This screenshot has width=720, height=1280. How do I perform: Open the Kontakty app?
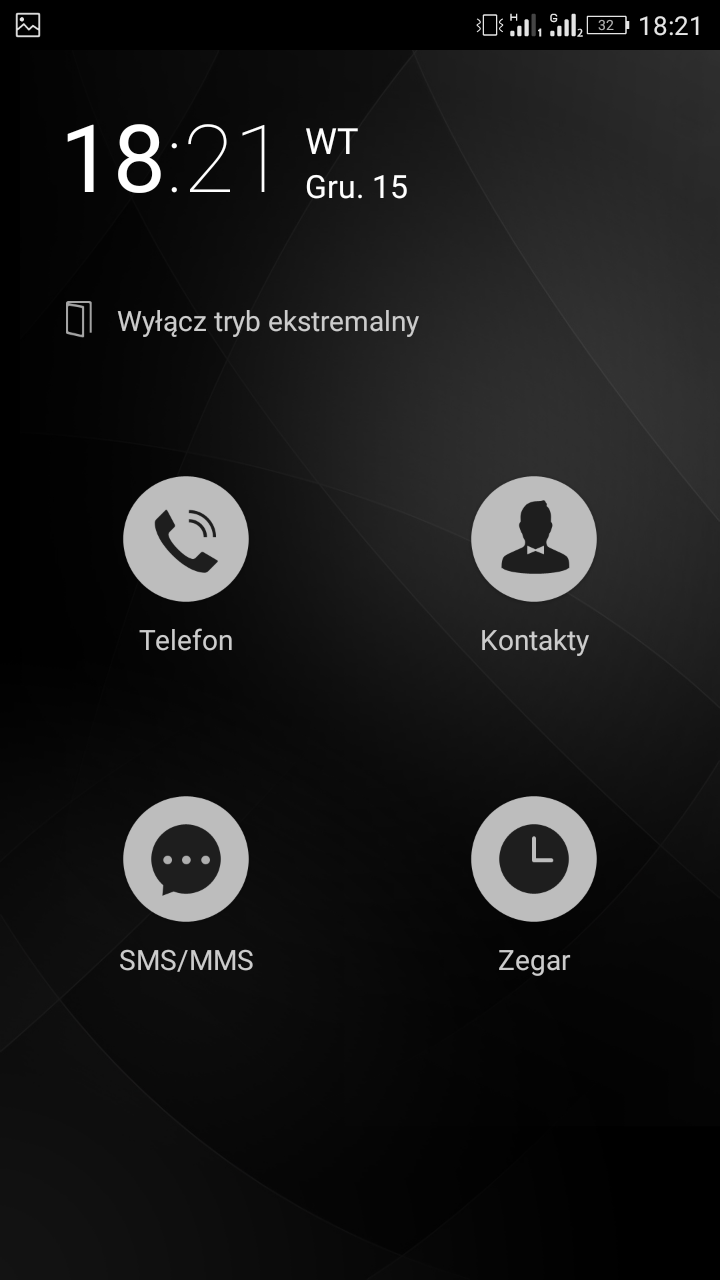click(534, 539)
